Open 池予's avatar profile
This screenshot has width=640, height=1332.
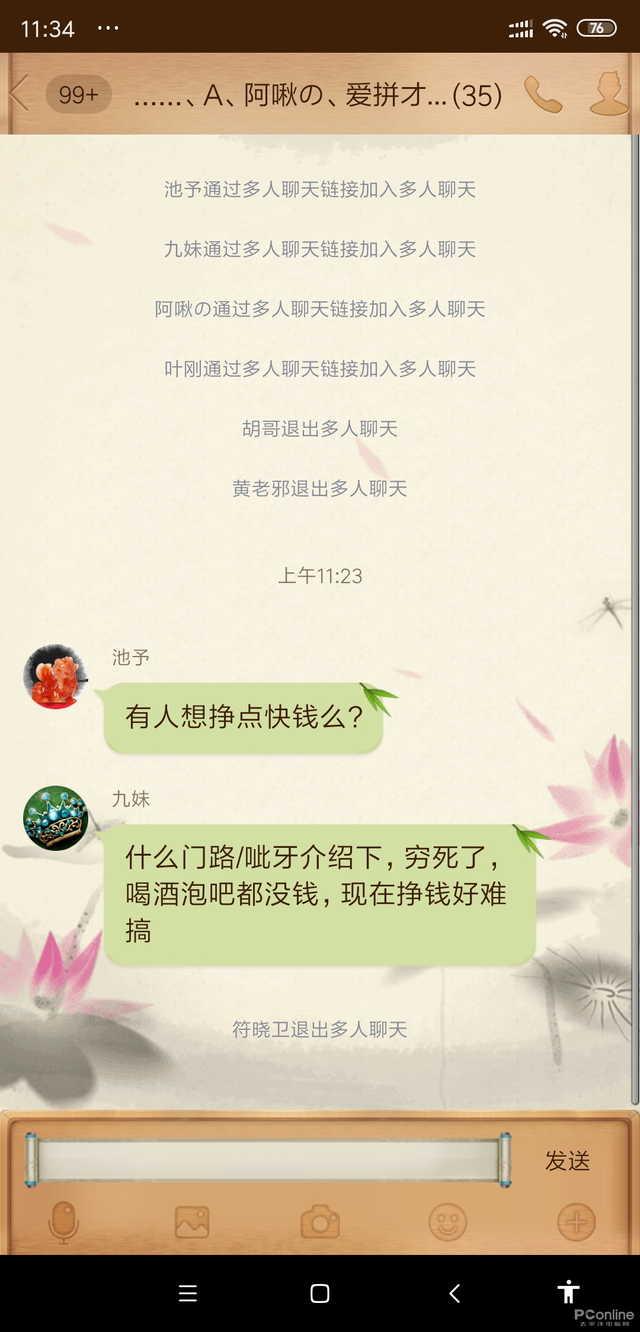click(55, 677)
